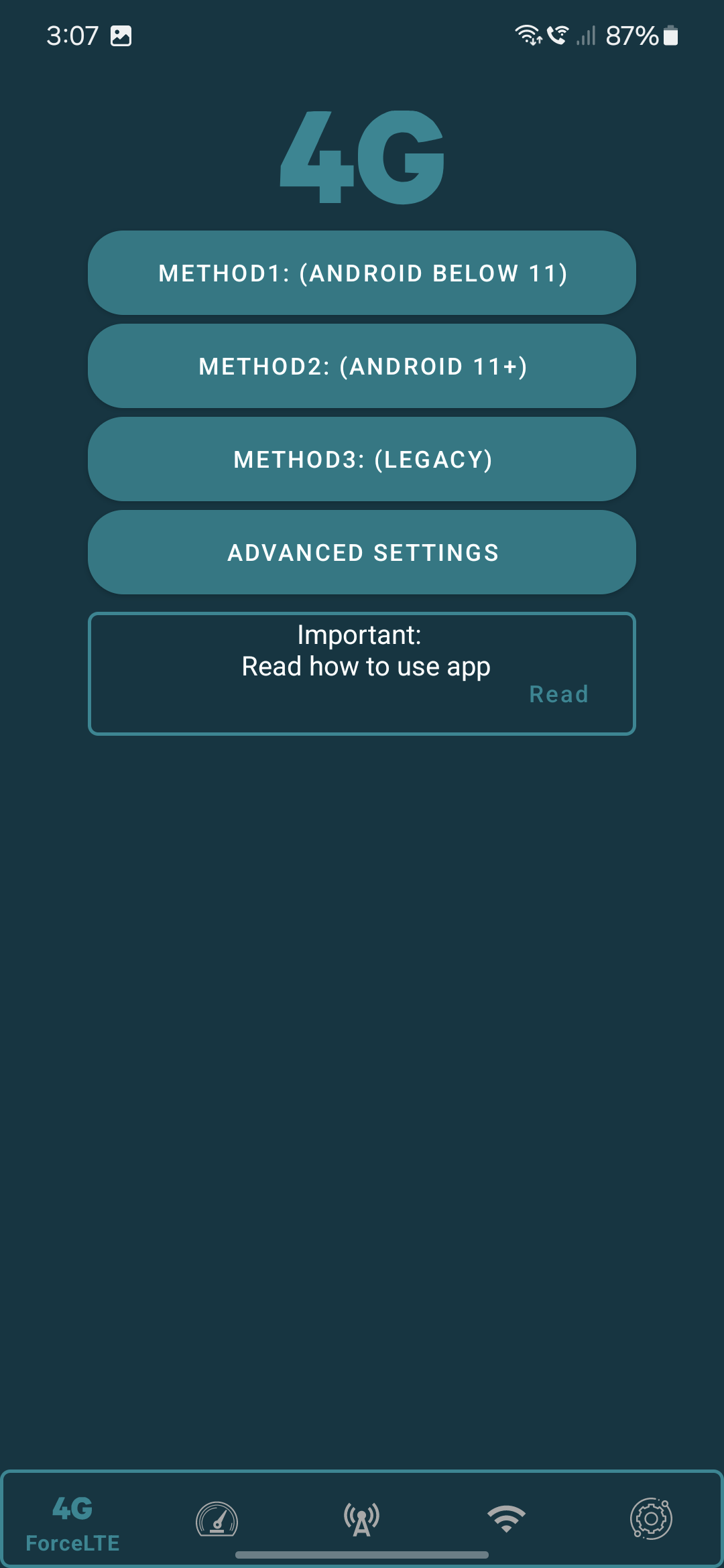This screenshot has width=724, height=1568.
Task: Switch to the cell tower signal tab
Action: click(361, 1518)
